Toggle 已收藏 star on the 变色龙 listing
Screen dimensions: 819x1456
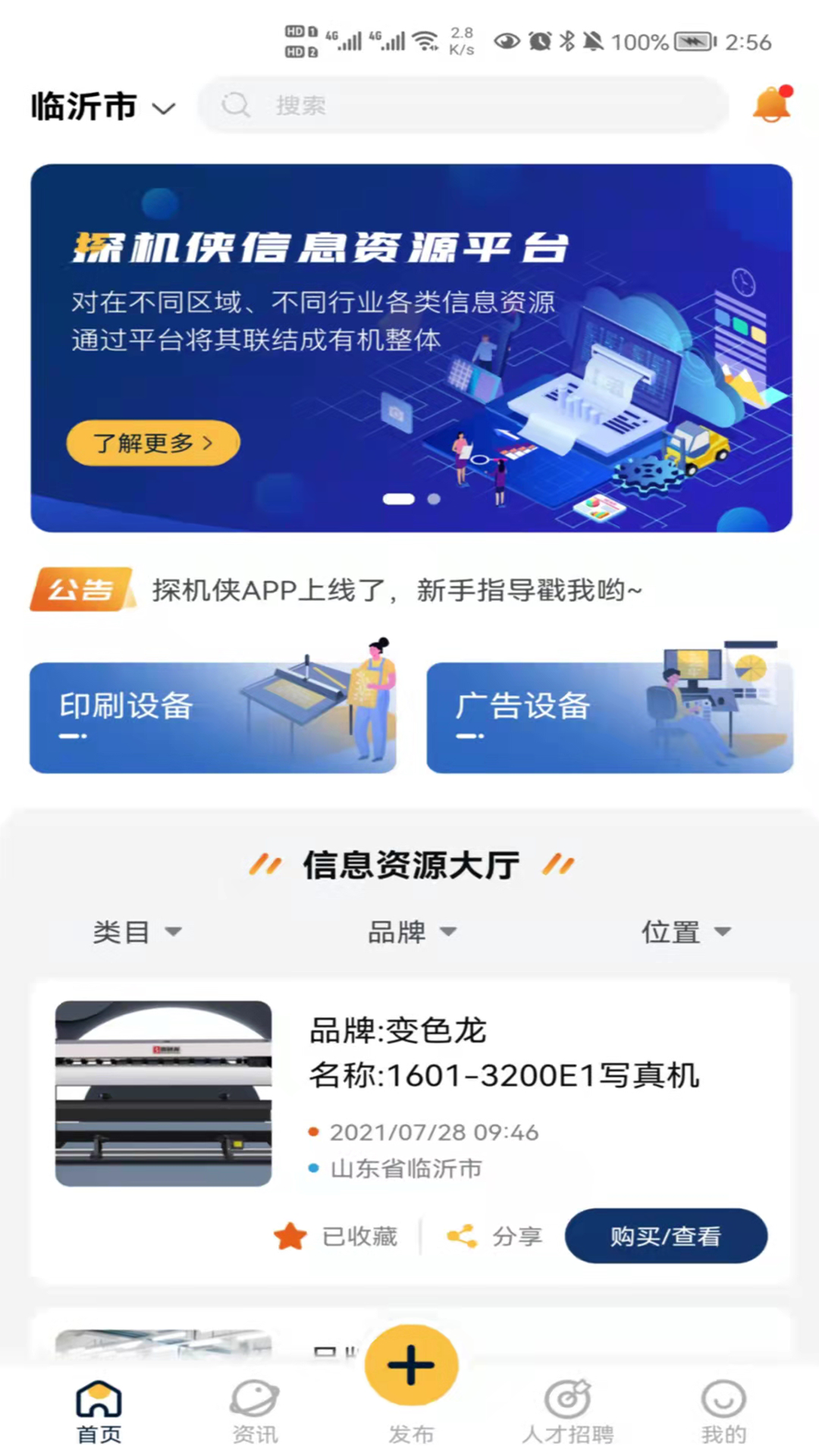[x=336, y=1236]
